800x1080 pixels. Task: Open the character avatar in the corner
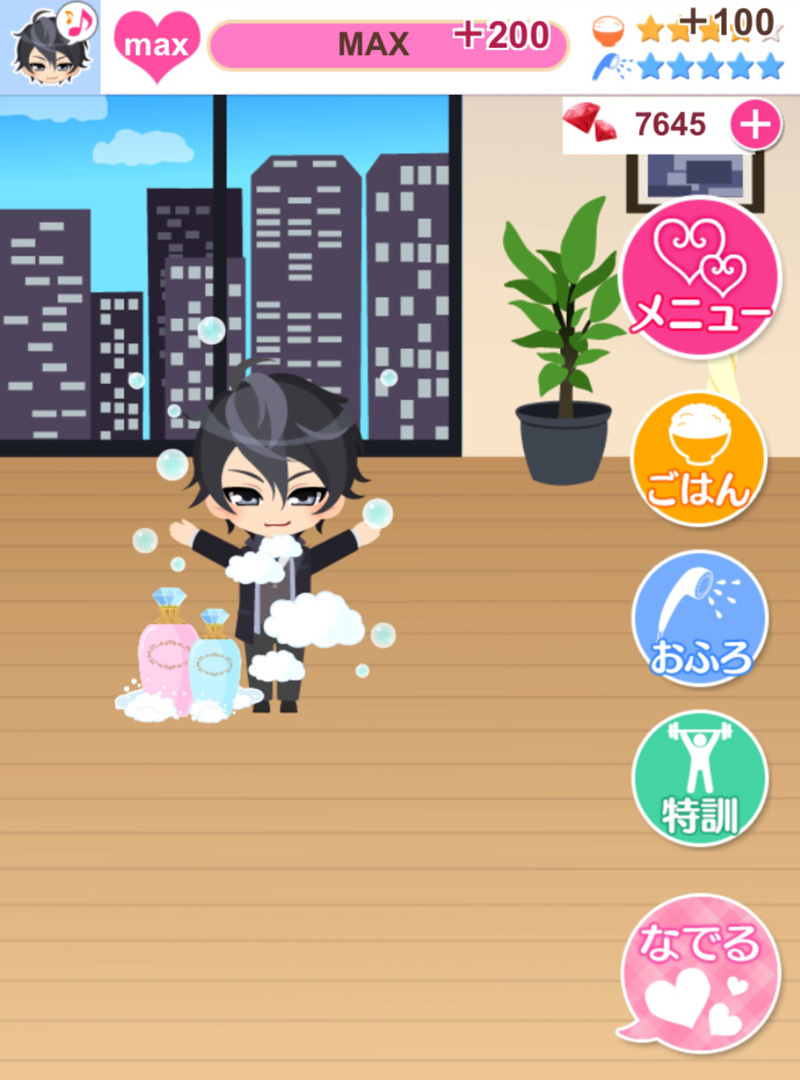point(50,45)
